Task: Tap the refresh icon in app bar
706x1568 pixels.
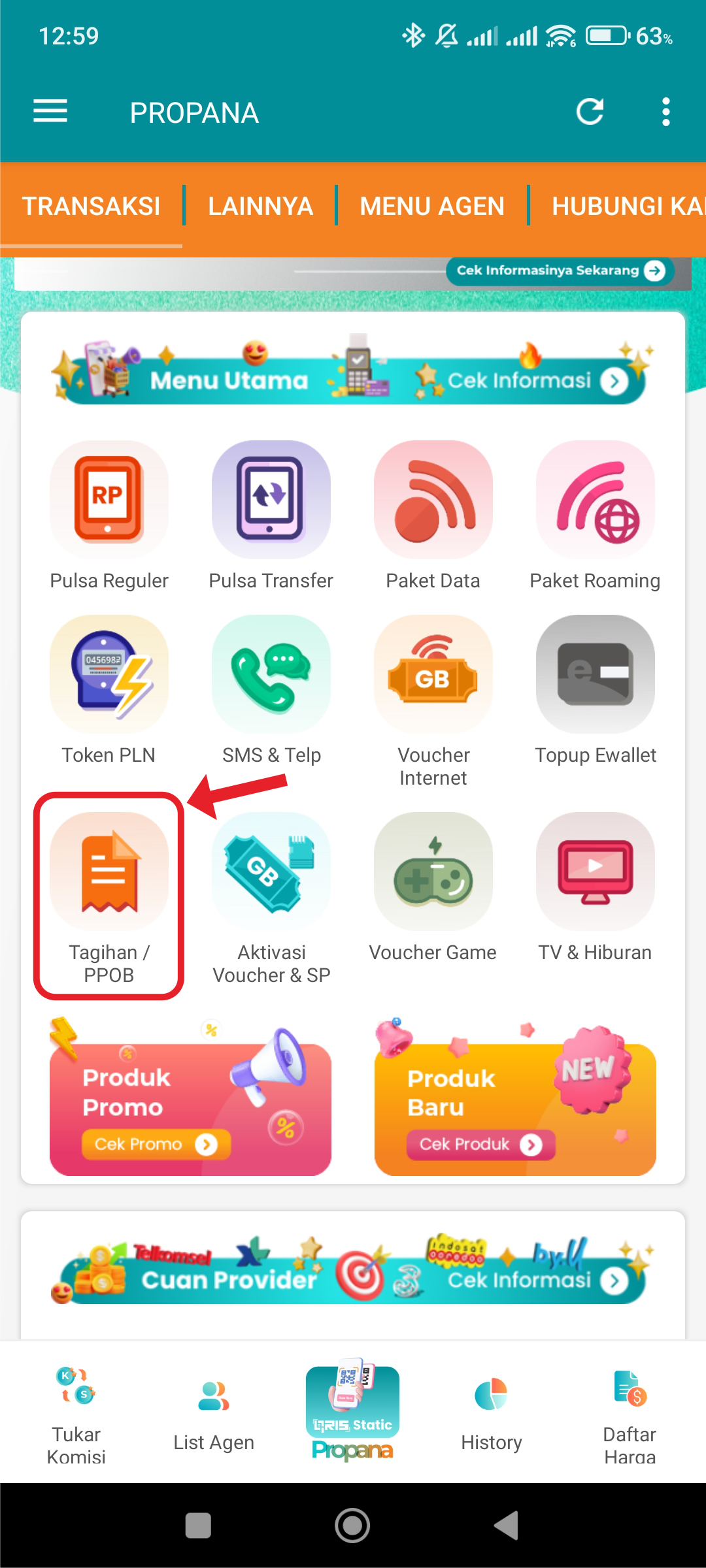Action: click(x=590, y=112)
